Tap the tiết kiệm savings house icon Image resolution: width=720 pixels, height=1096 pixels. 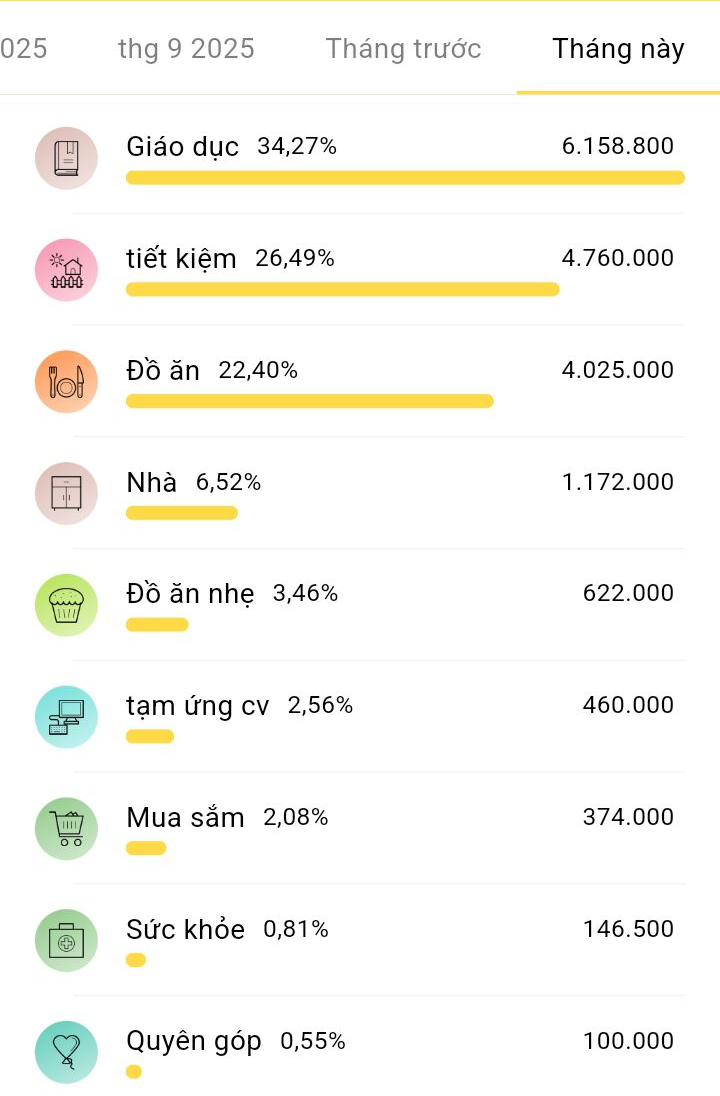[66, 269]
